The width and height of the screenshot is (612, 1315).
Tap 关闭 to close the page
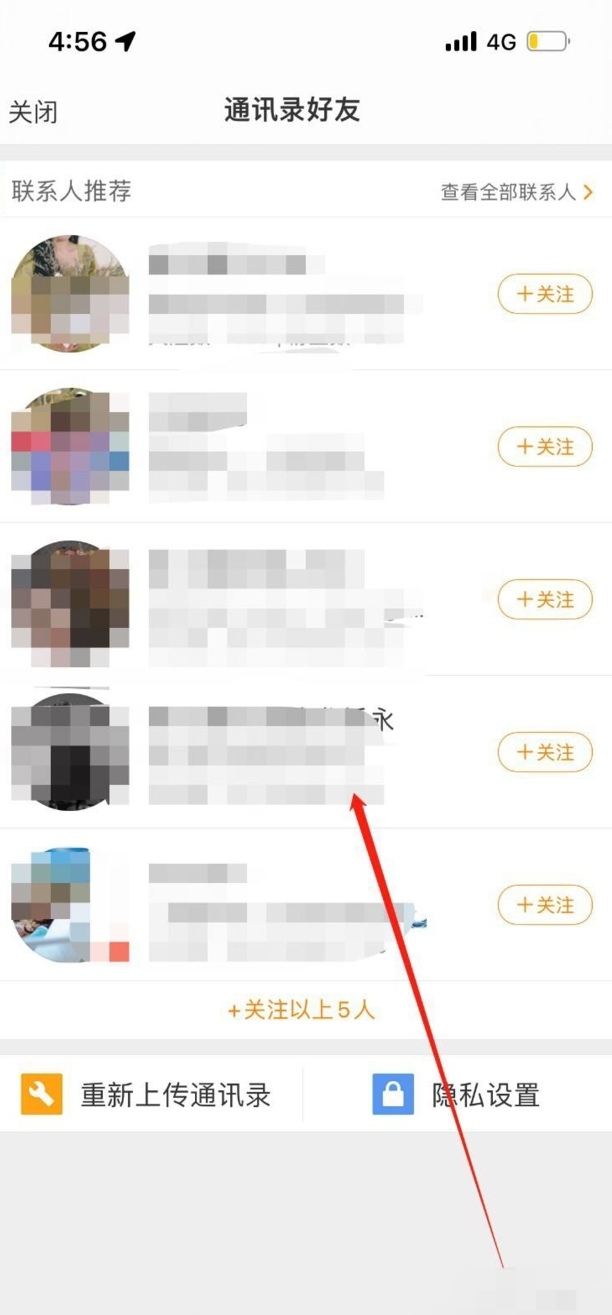(x=33, y=112)
